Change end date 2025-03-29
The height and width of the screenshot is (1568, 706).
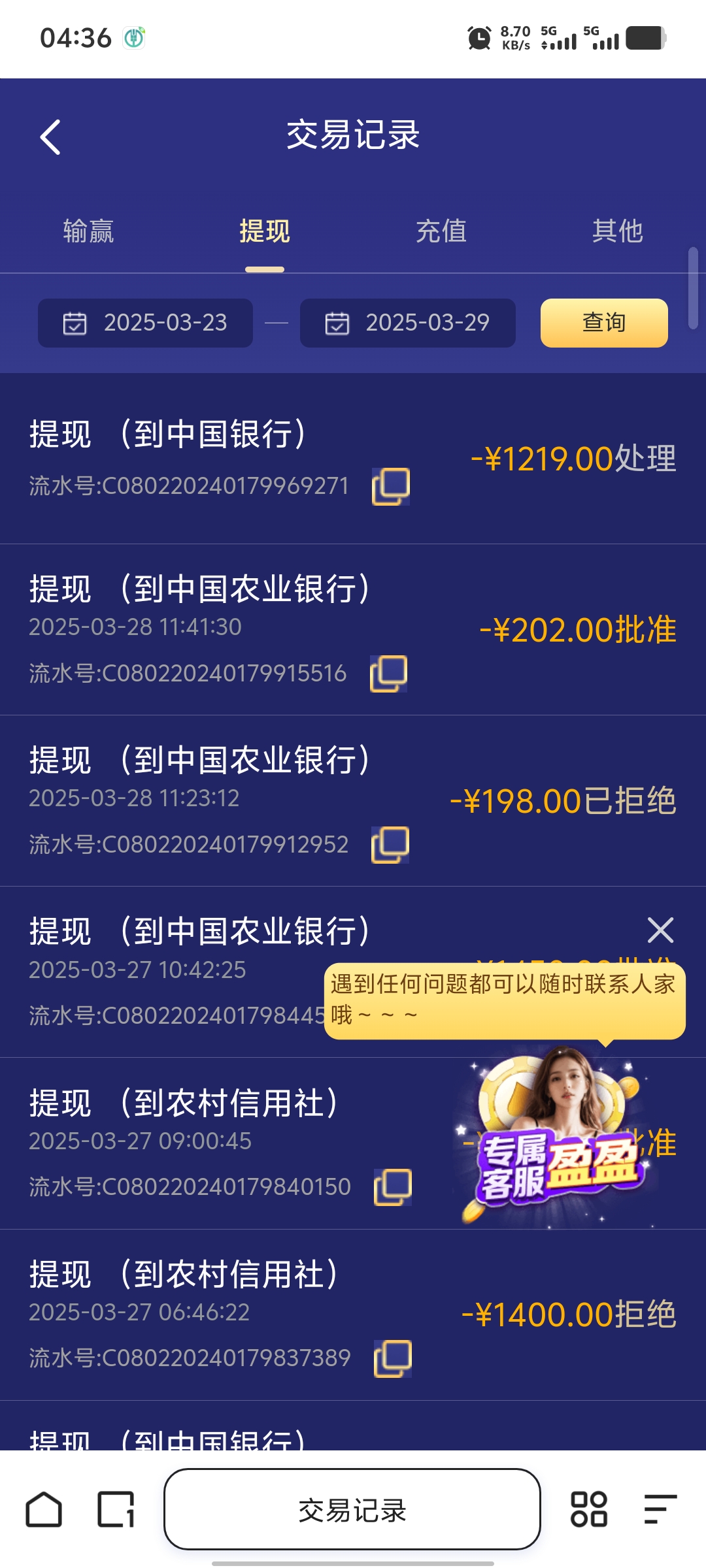tap(407, 323)
